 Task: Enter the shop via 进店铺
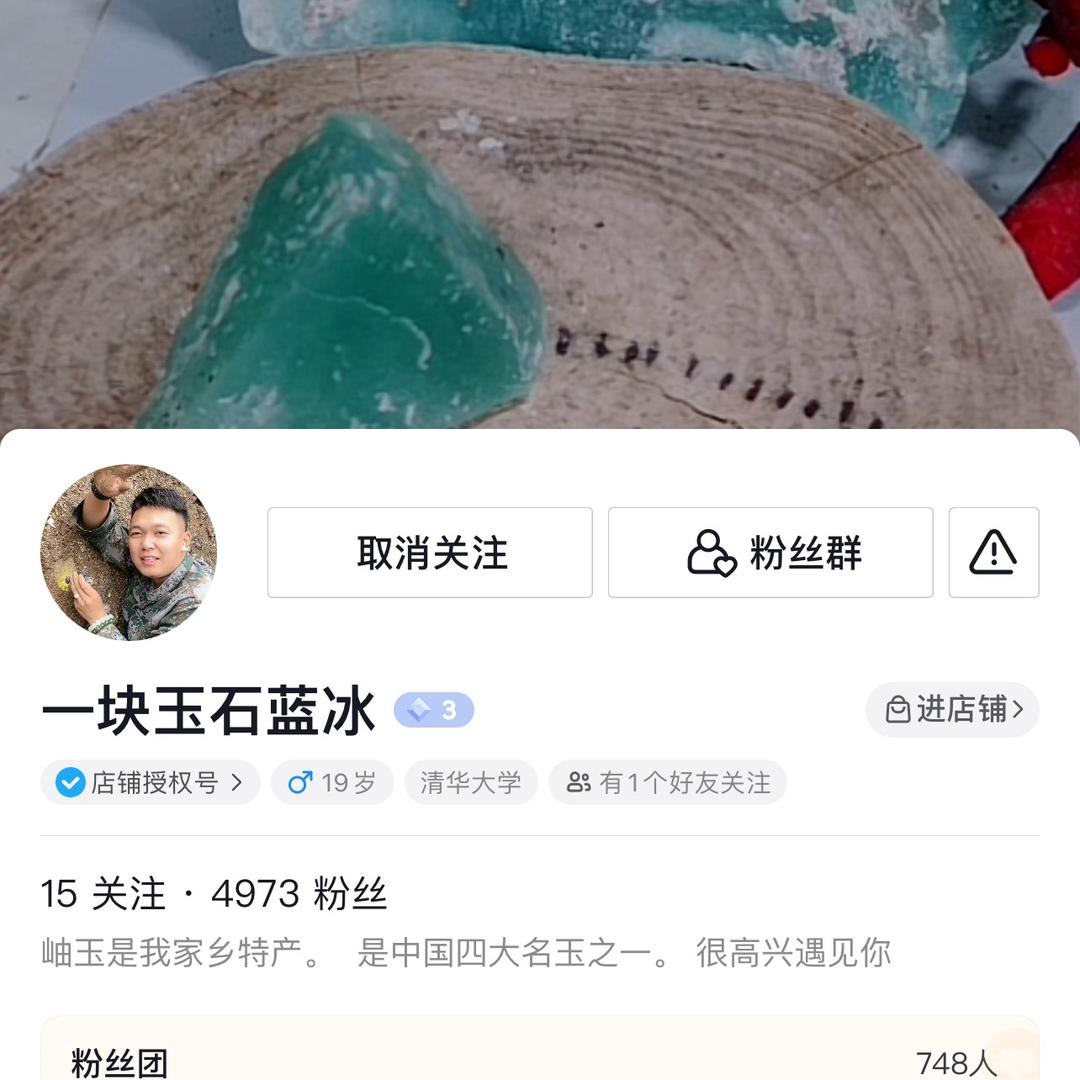(x=952, y=710)
